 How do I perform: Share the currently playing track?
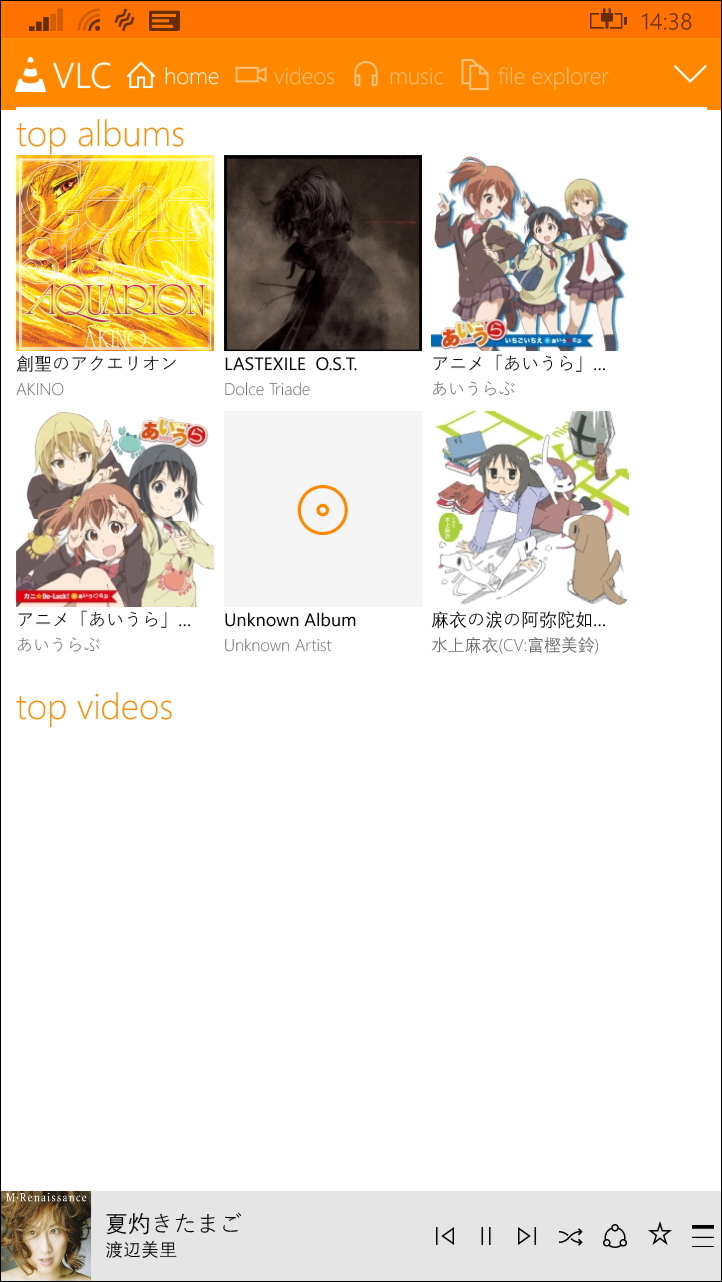[614, 1236]
